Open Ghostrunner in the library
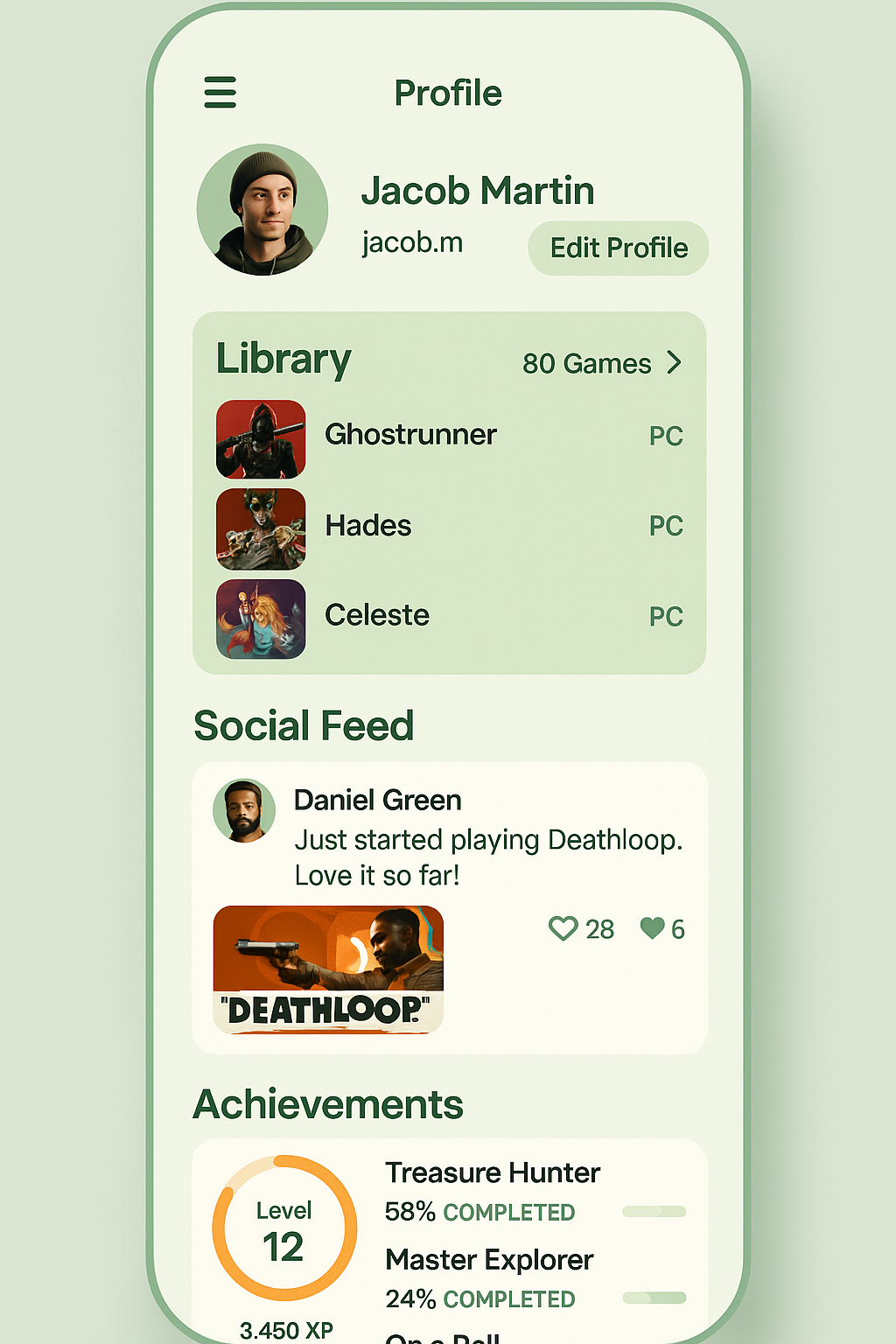 pyautogui.click(x=409, y=436)
